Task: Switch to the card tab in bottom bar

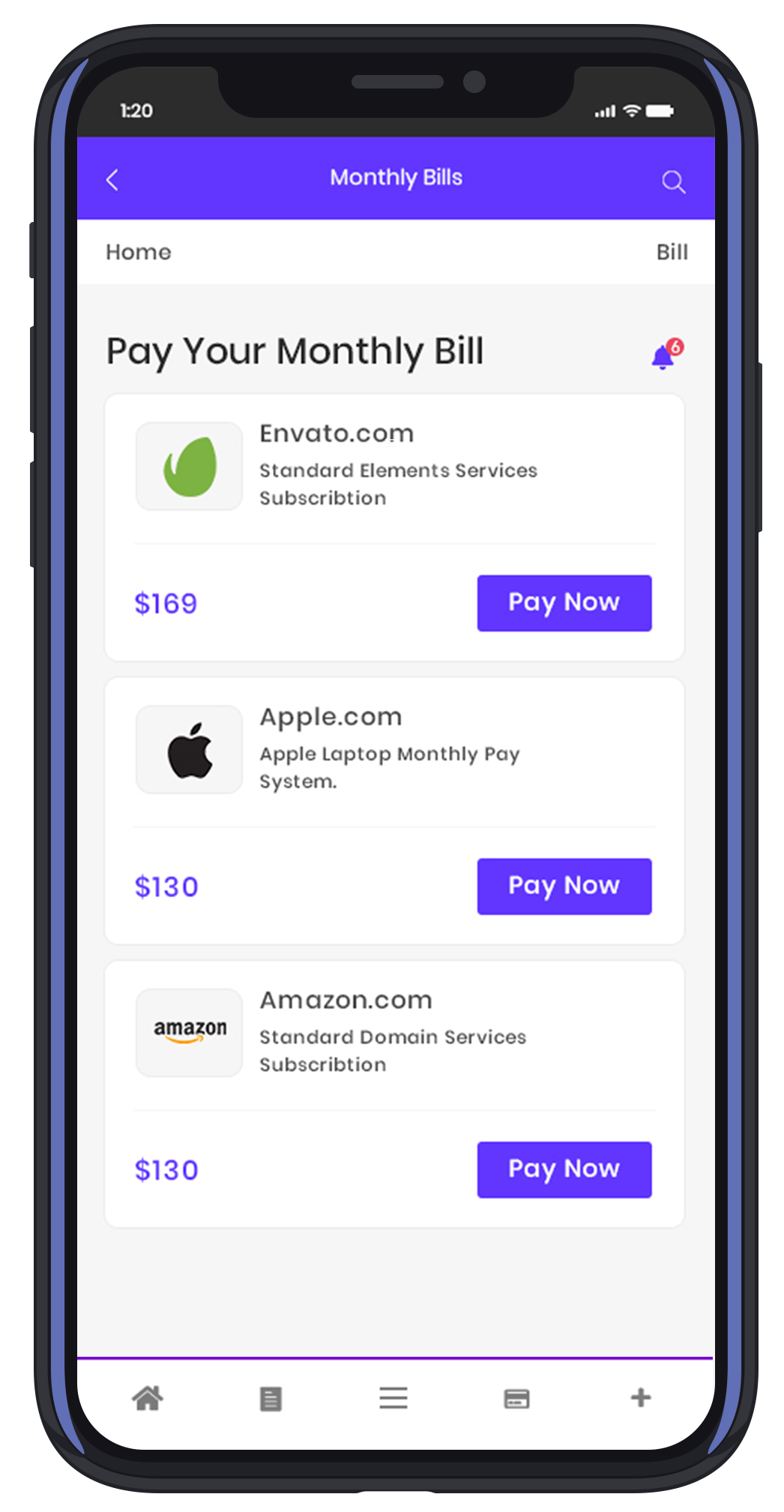Action: point(516,1399)
